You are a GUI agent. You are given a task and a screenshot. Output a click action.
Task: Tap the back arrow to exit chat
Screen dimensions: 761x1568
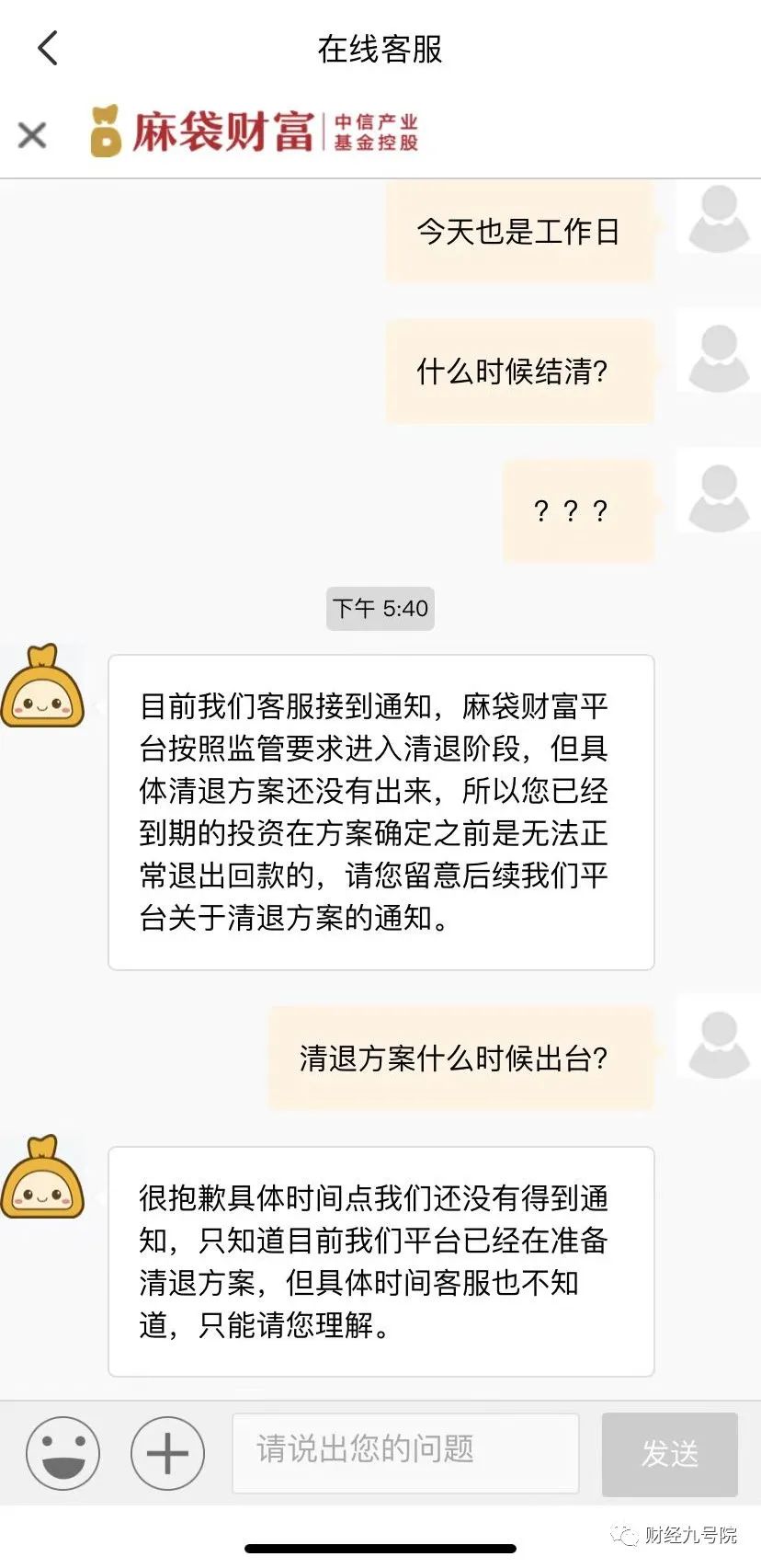[x=48, y=46]
